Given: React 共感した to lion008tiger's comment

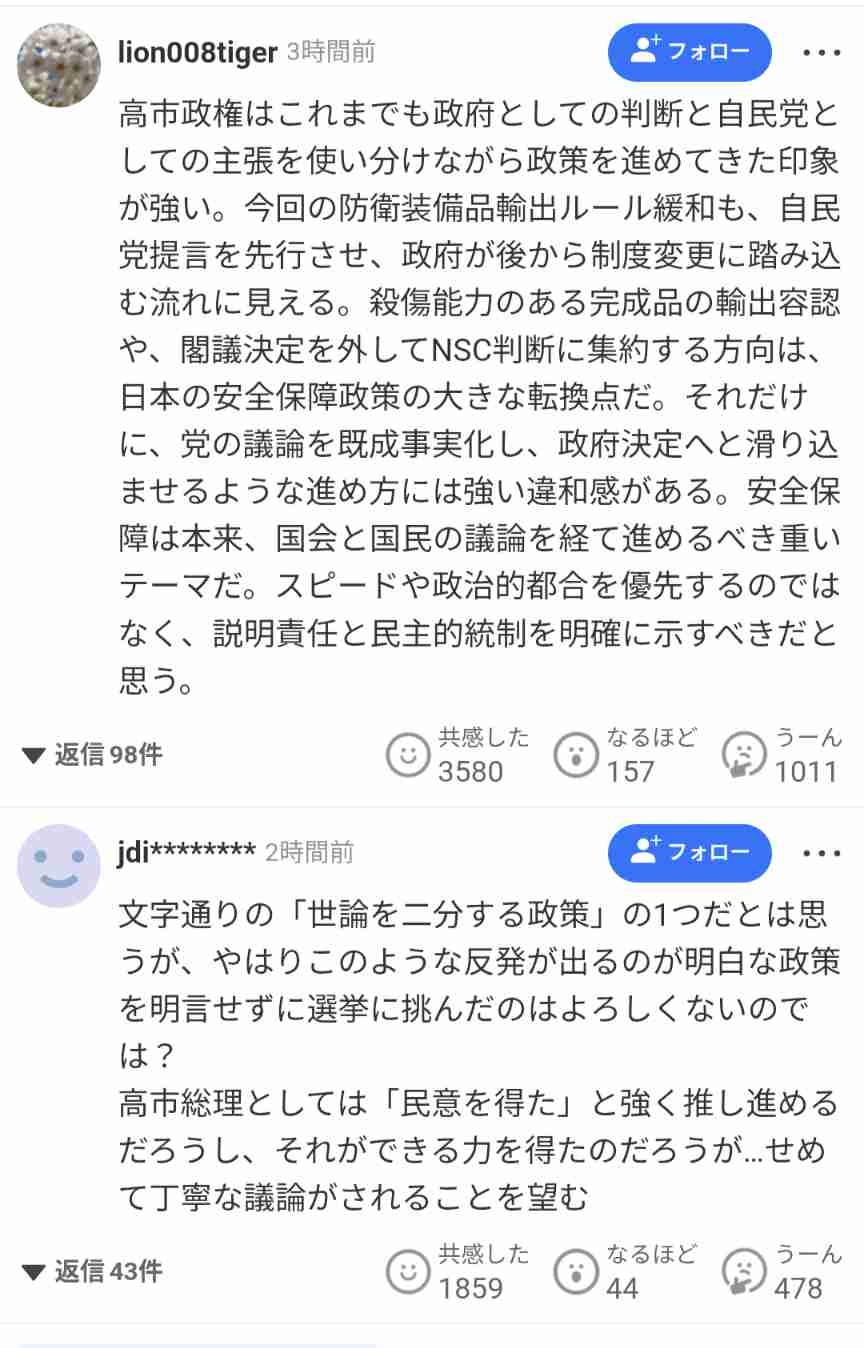Looking at the screenshot, I should [408, 755].
